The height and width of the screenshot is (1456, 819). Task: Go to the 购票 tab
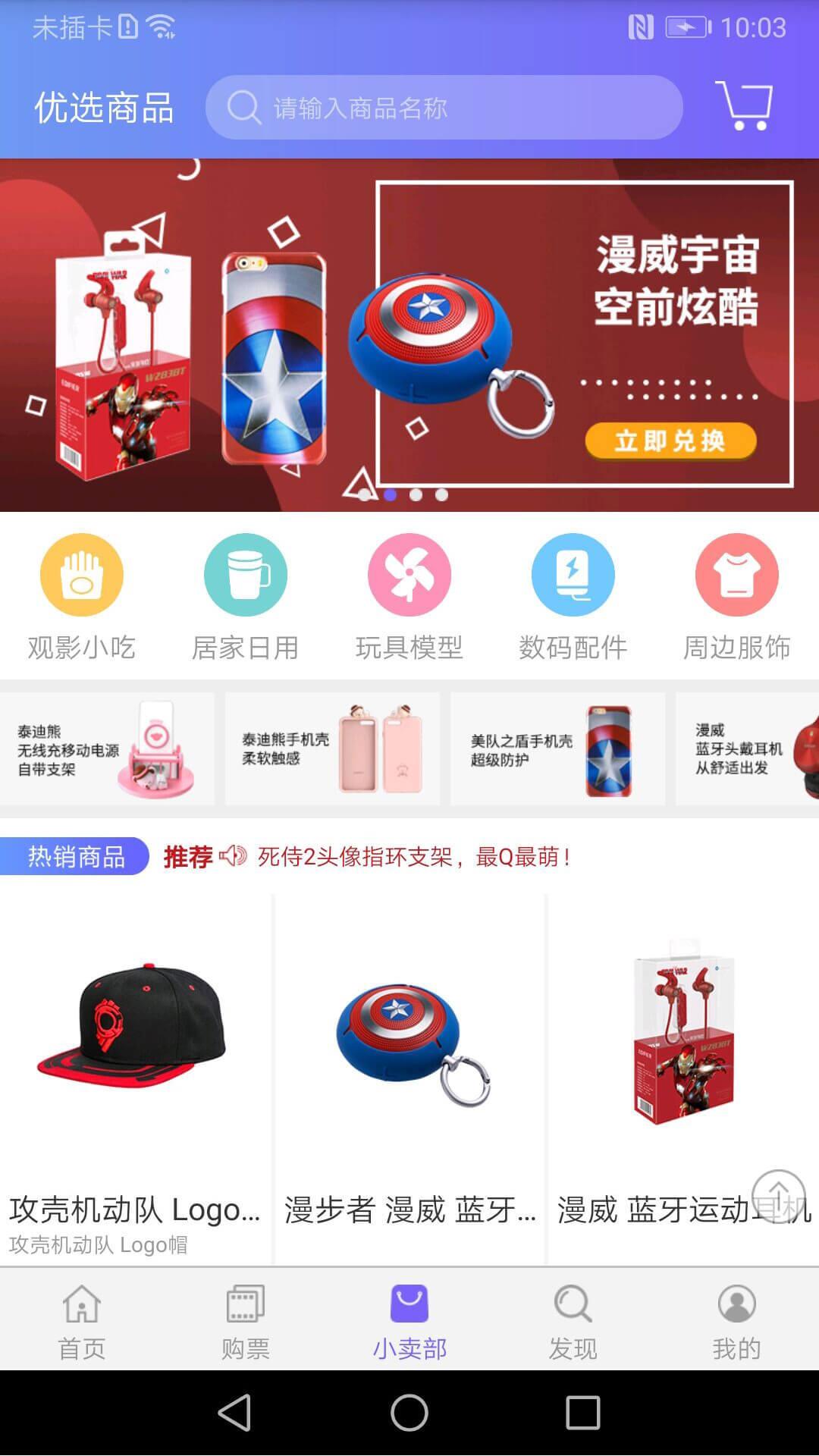point(246,1321)
